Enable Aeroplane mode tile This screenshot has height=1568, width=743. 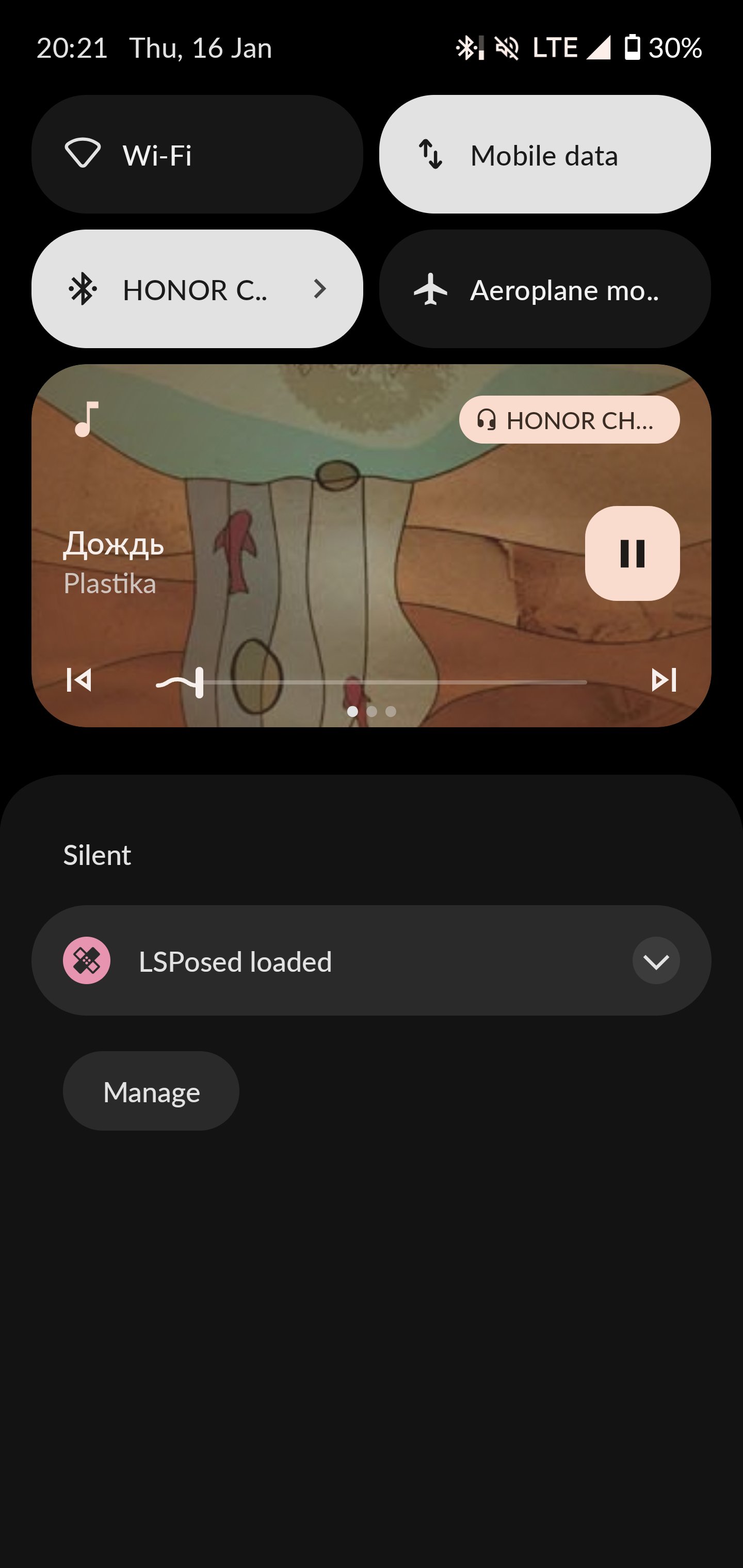click(544, 288)
